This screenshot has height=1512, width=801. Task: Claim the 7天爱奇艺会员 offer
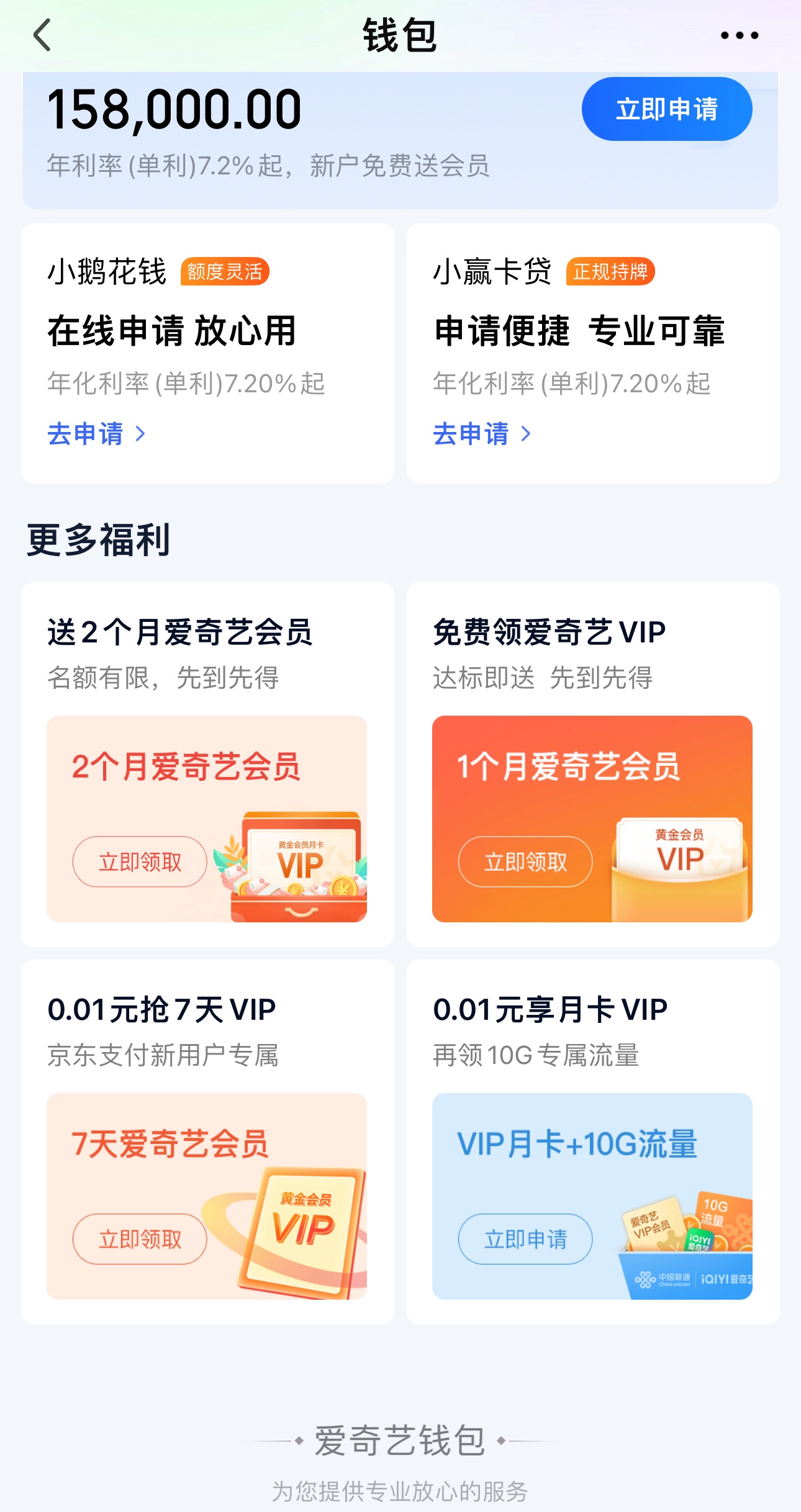click(140, 1239)
